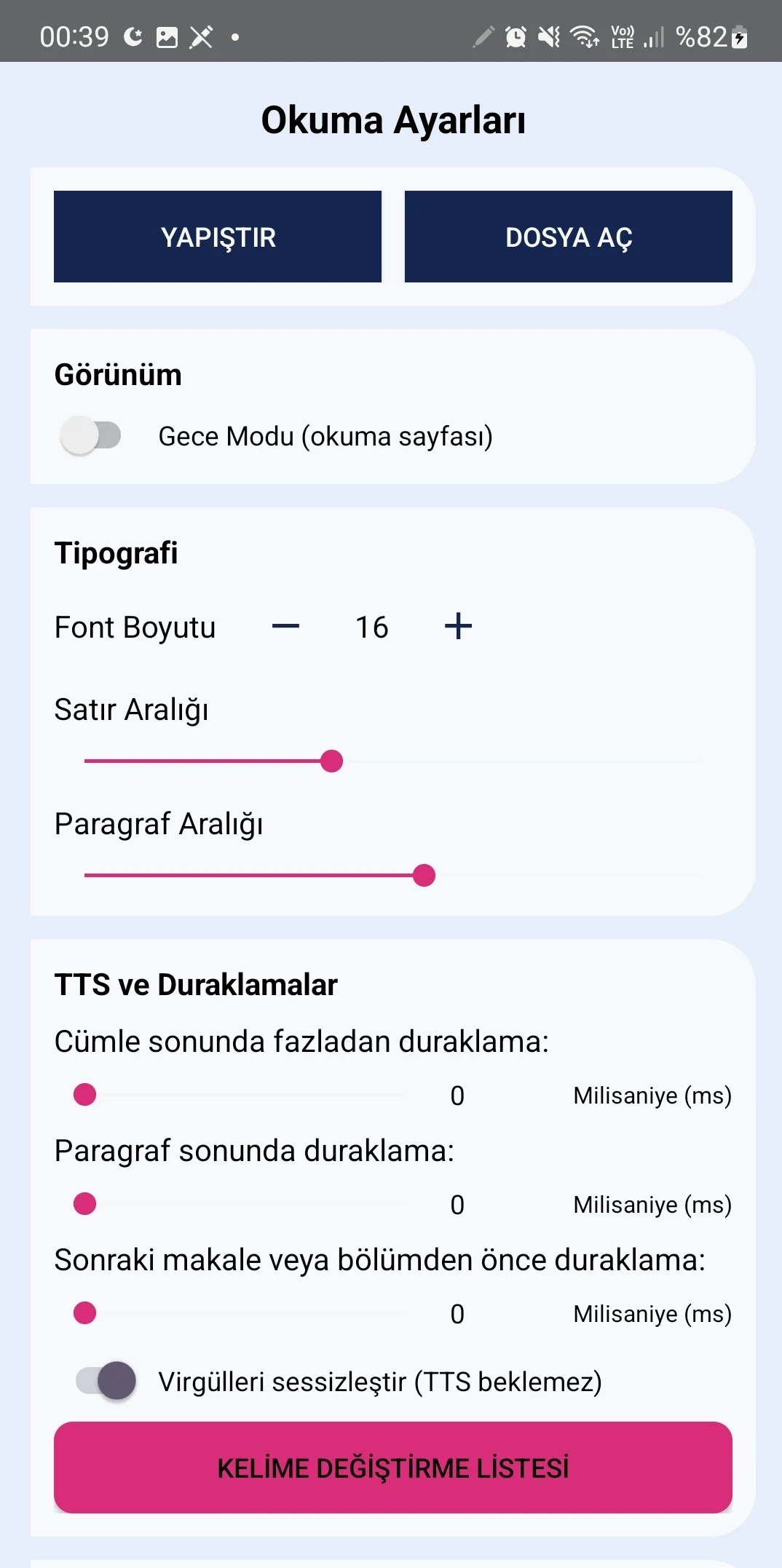Tap the plus icon to increase font size

pyautogui.click(x=458, y=627)
